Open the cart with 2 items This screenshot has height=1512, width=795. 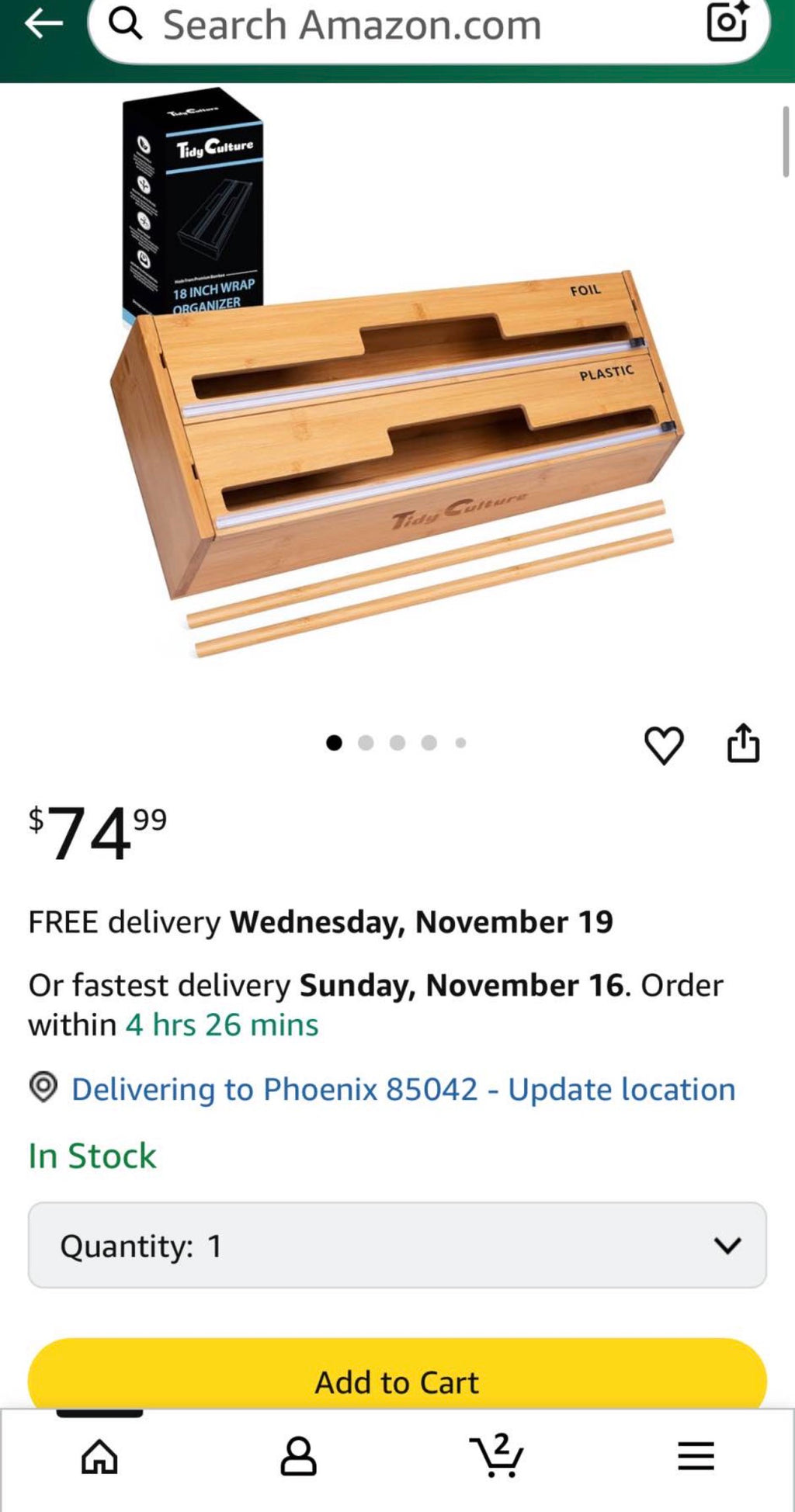coord(497,1455)
